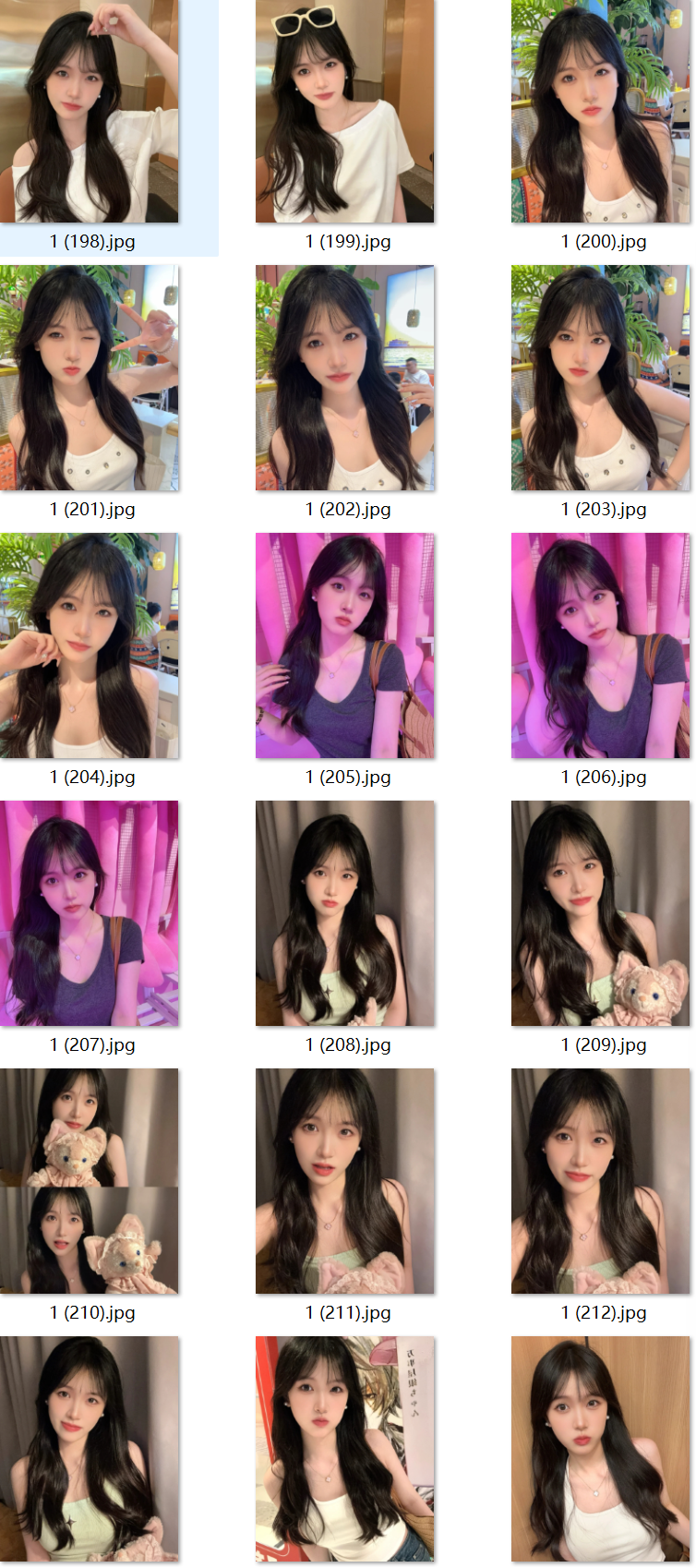The width and height of the screenshot is (696, 1568).
Task: Select the file 1 (203).jpg
Action: pos(600,379)
